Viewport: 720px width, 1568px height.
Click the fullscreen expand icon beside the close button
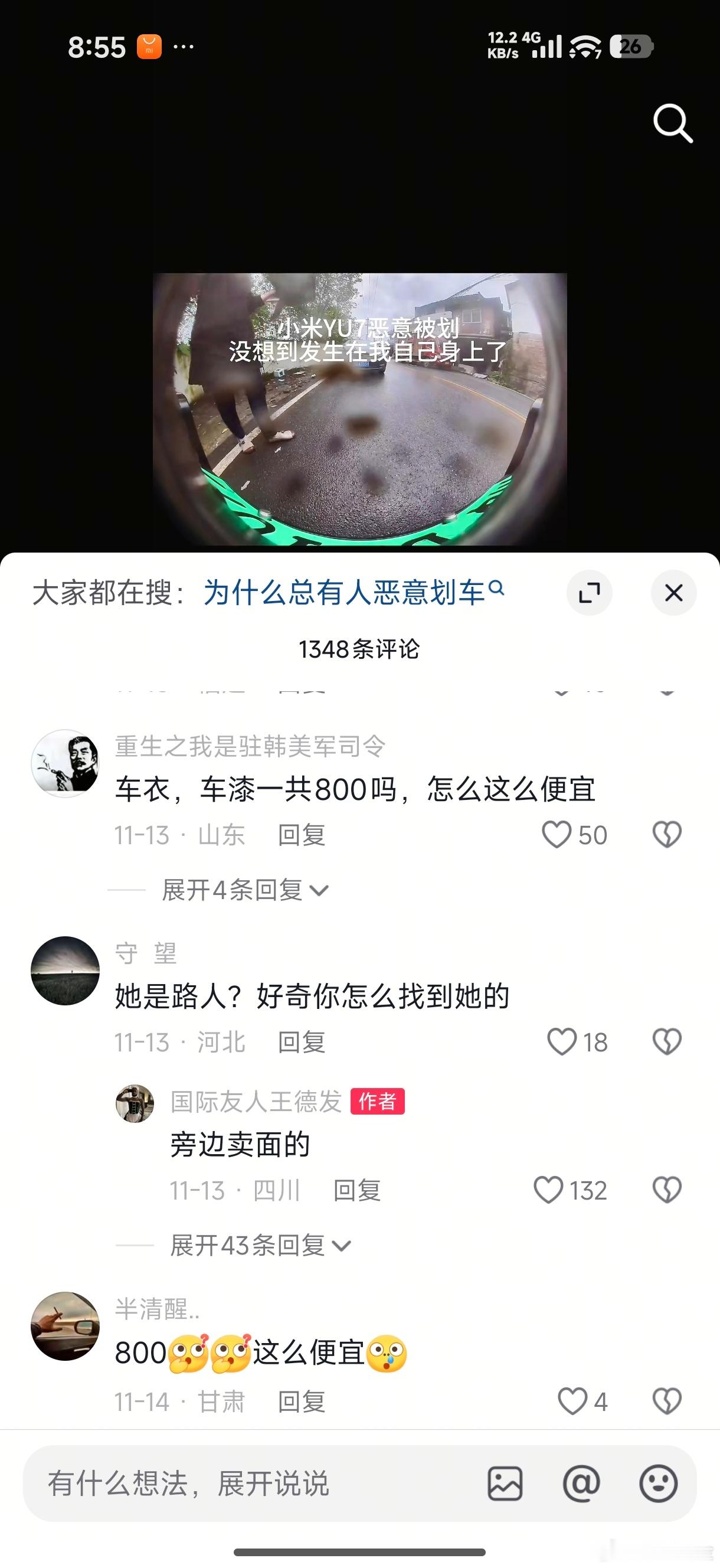click(x=590, y=593)
